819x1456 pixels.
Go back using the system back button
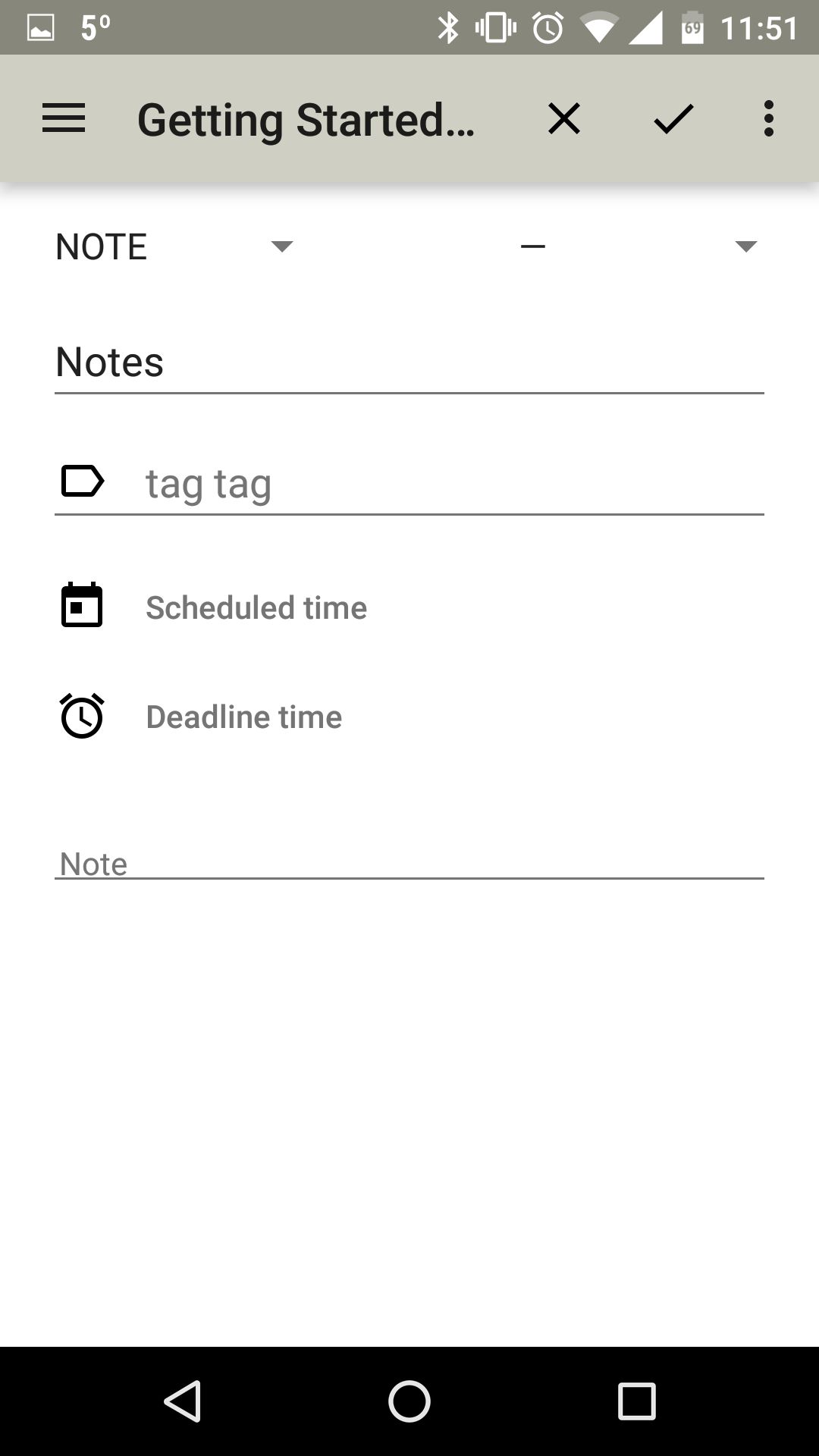183,1401
